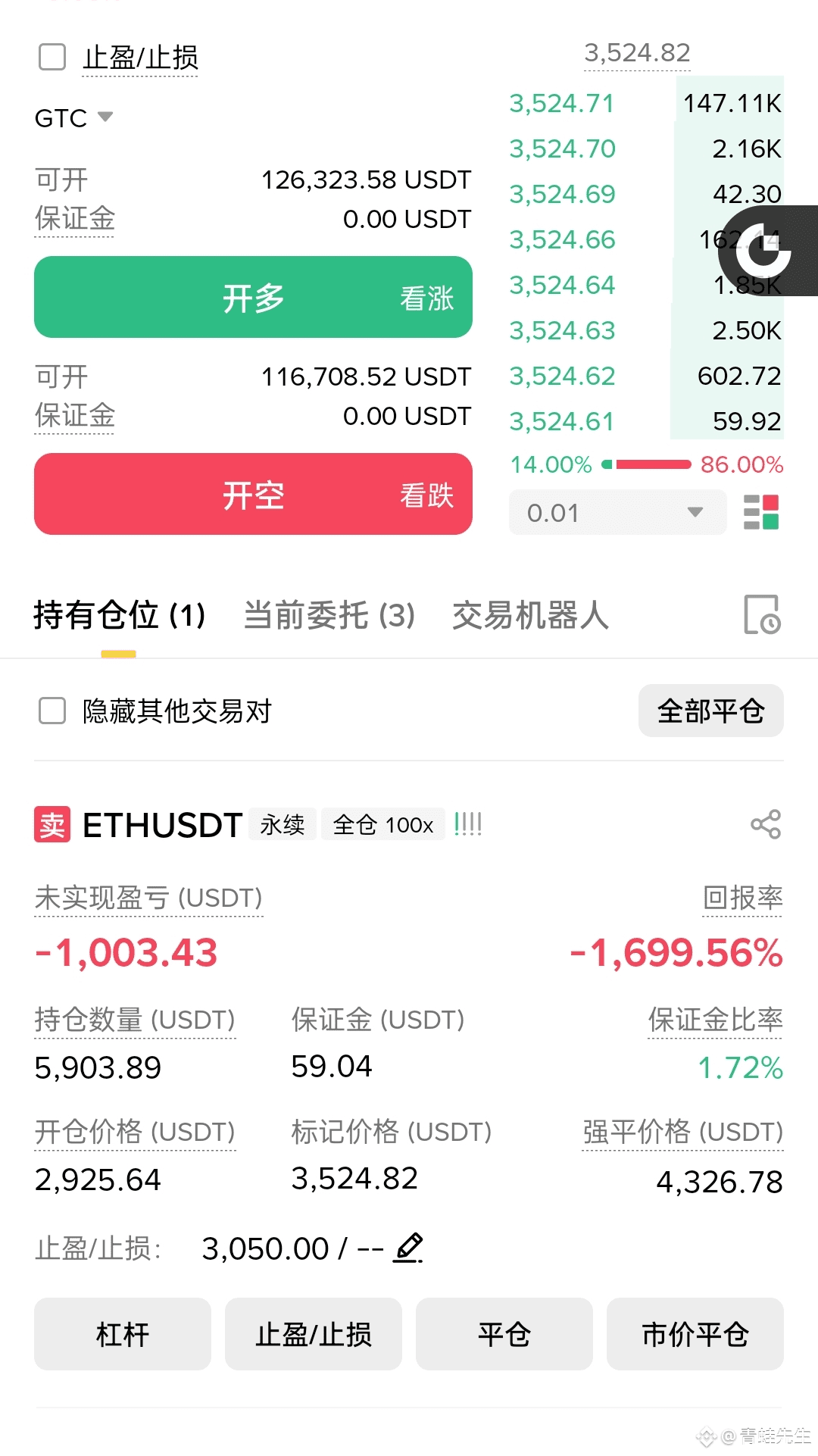The height and width of the screenshot is (1456, 818).
Task: Edit the 3,050.00 take-profit with the pencil icon
Action: click(408, 1248)
